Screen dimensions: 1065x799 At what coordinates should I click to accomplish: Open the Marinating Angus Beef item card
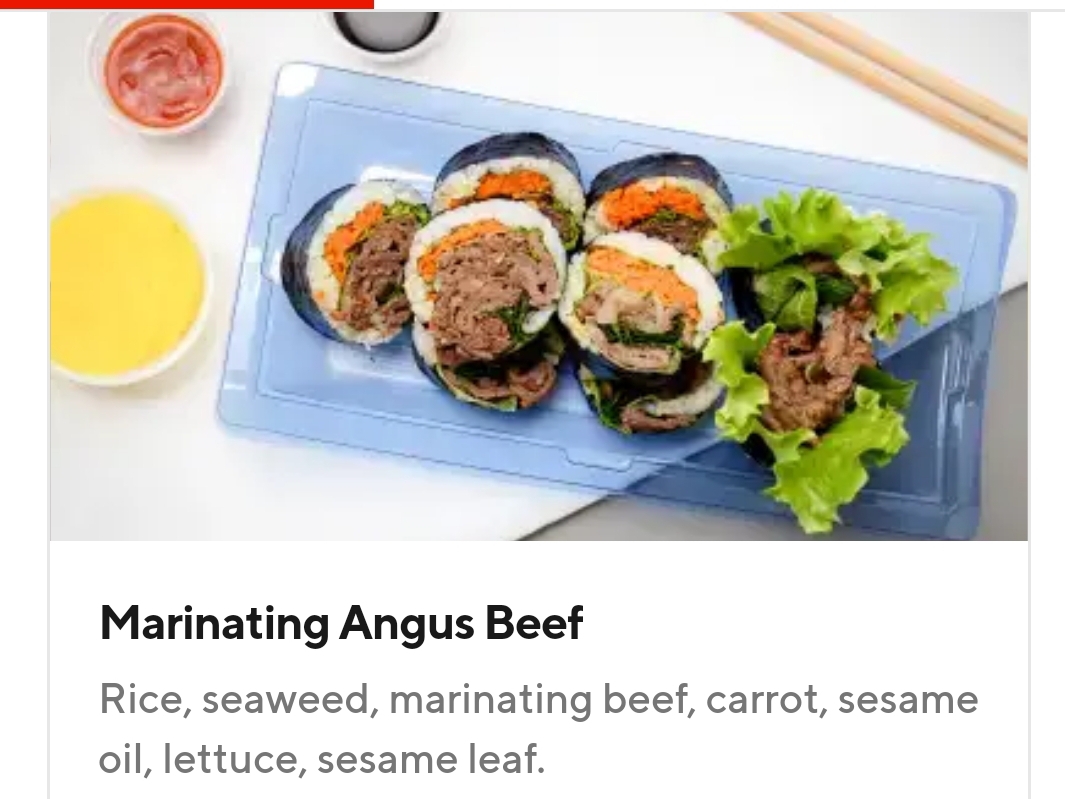coord(341,623)
